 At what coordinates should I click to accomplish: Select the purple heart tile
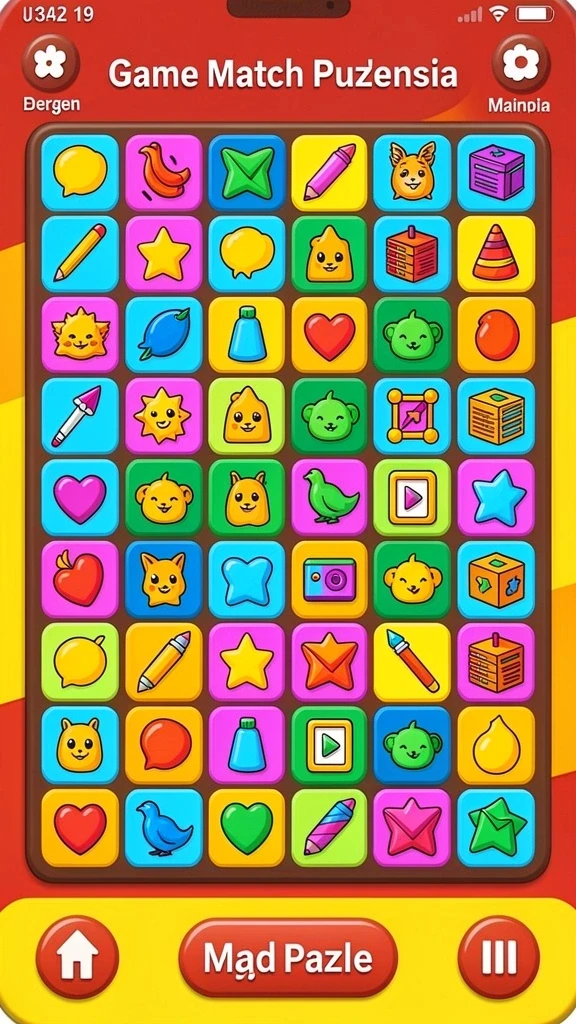pyautogui.click(x=80, y=498)
